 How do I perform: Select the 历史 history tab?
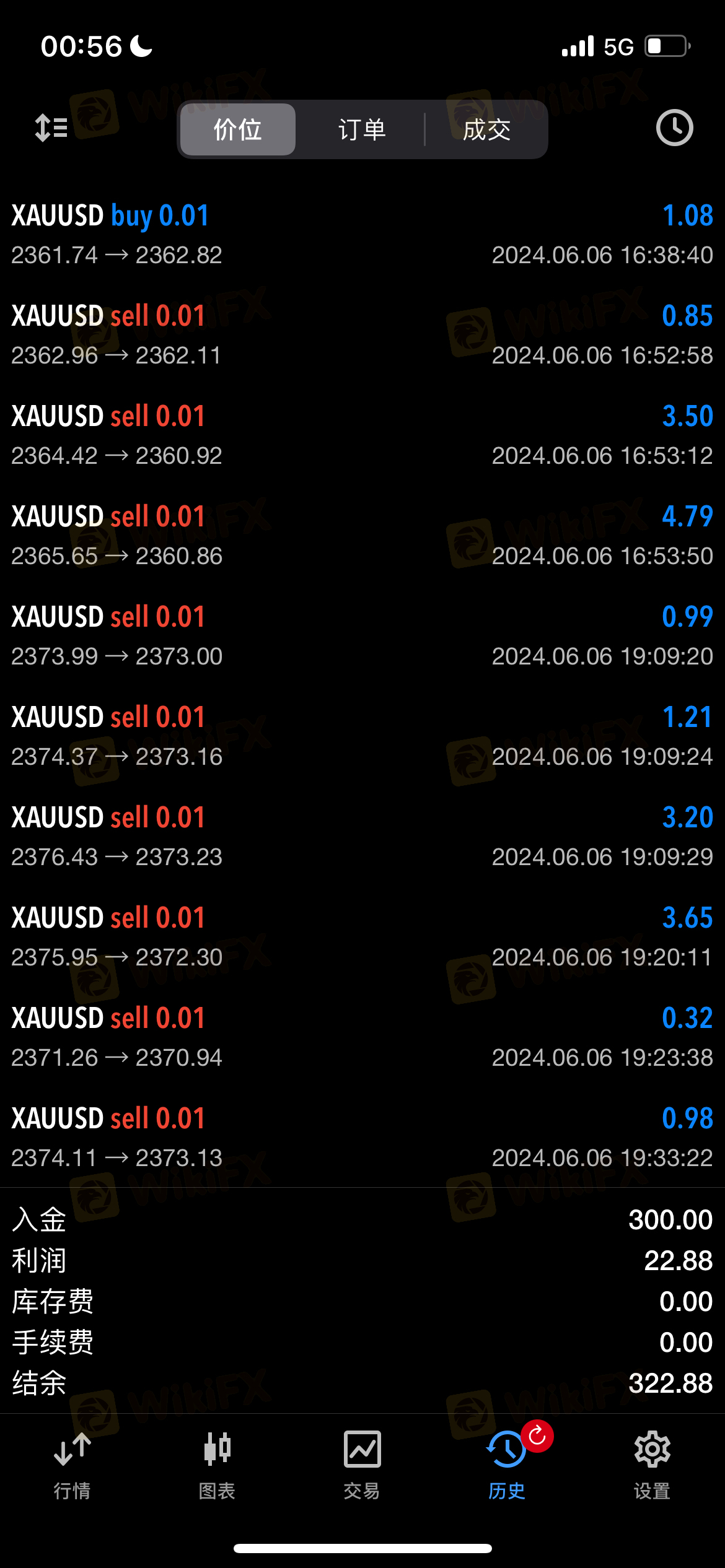pos(507,1465)
